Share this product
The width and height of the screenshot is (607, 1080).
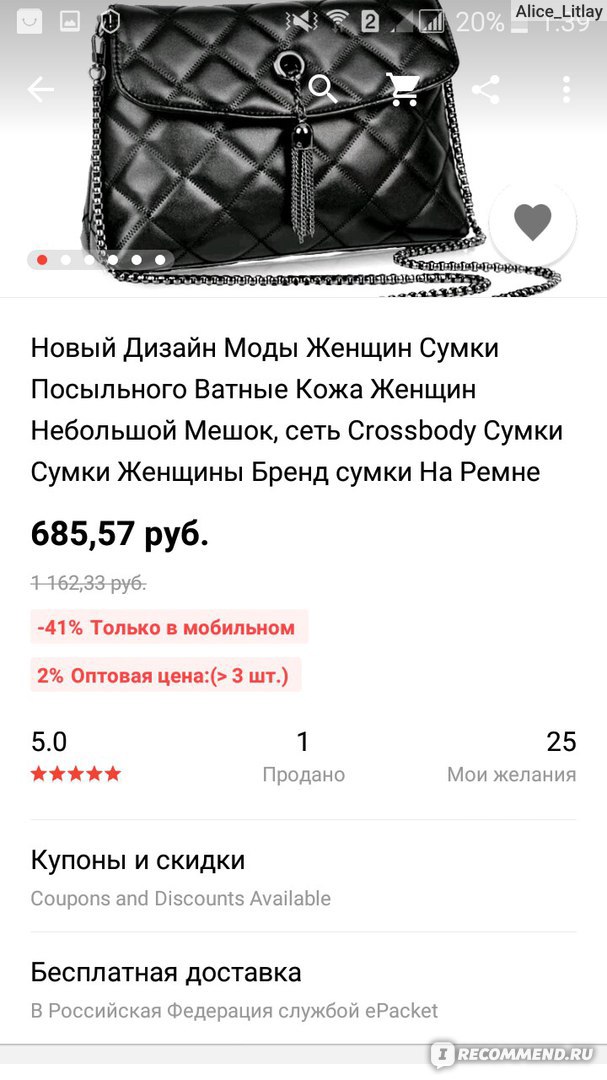click(x=486, y=90)
